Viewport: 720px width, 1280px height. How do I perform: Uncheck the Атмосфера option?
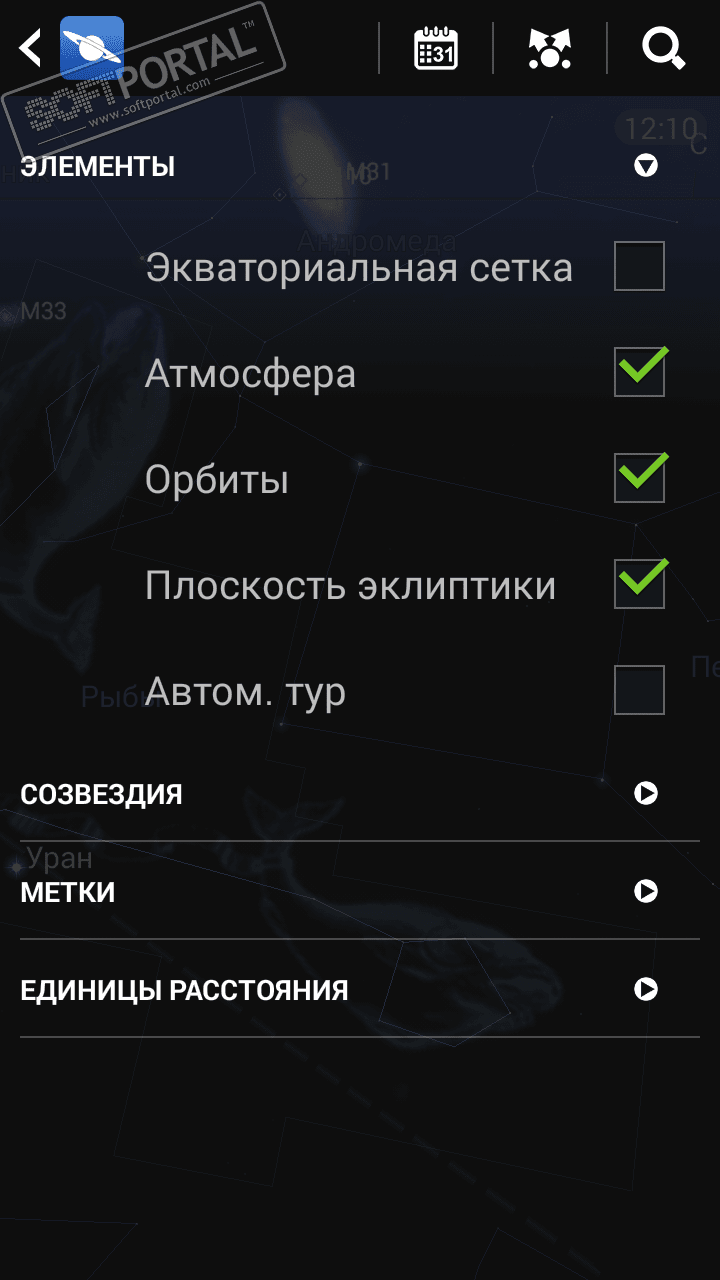(x=639, y=372)
